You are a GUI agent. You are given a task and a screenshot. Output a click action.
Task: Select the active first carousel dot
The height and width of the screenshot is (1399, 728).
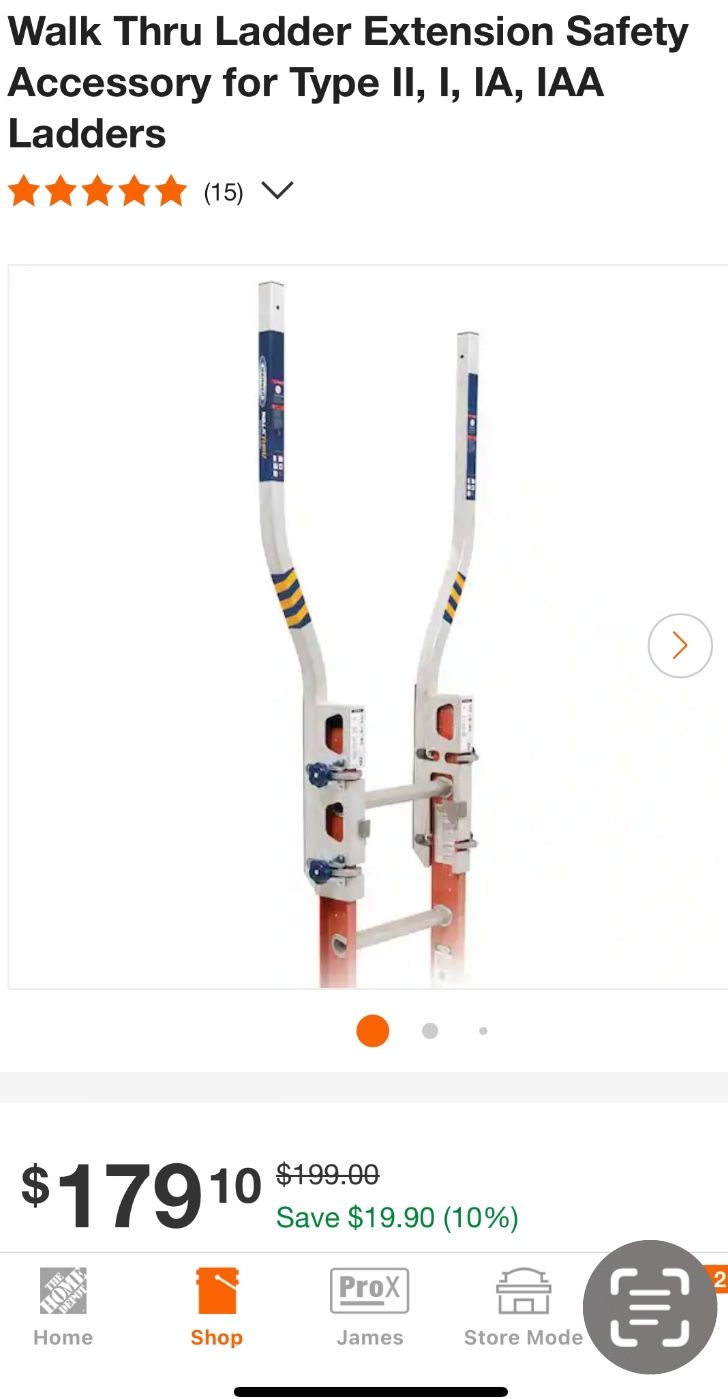pos(372,1031)
